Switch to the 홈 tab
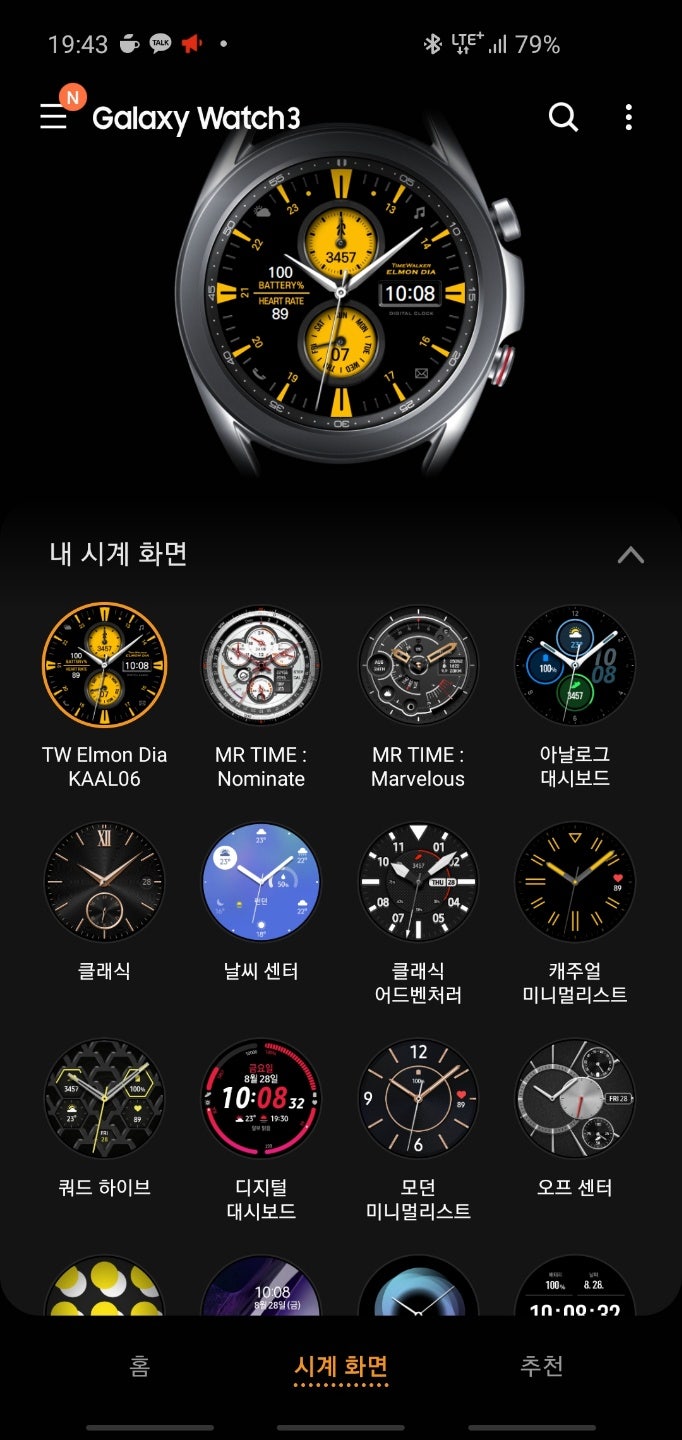The image size is (682, 1440). pos(139,1366)
